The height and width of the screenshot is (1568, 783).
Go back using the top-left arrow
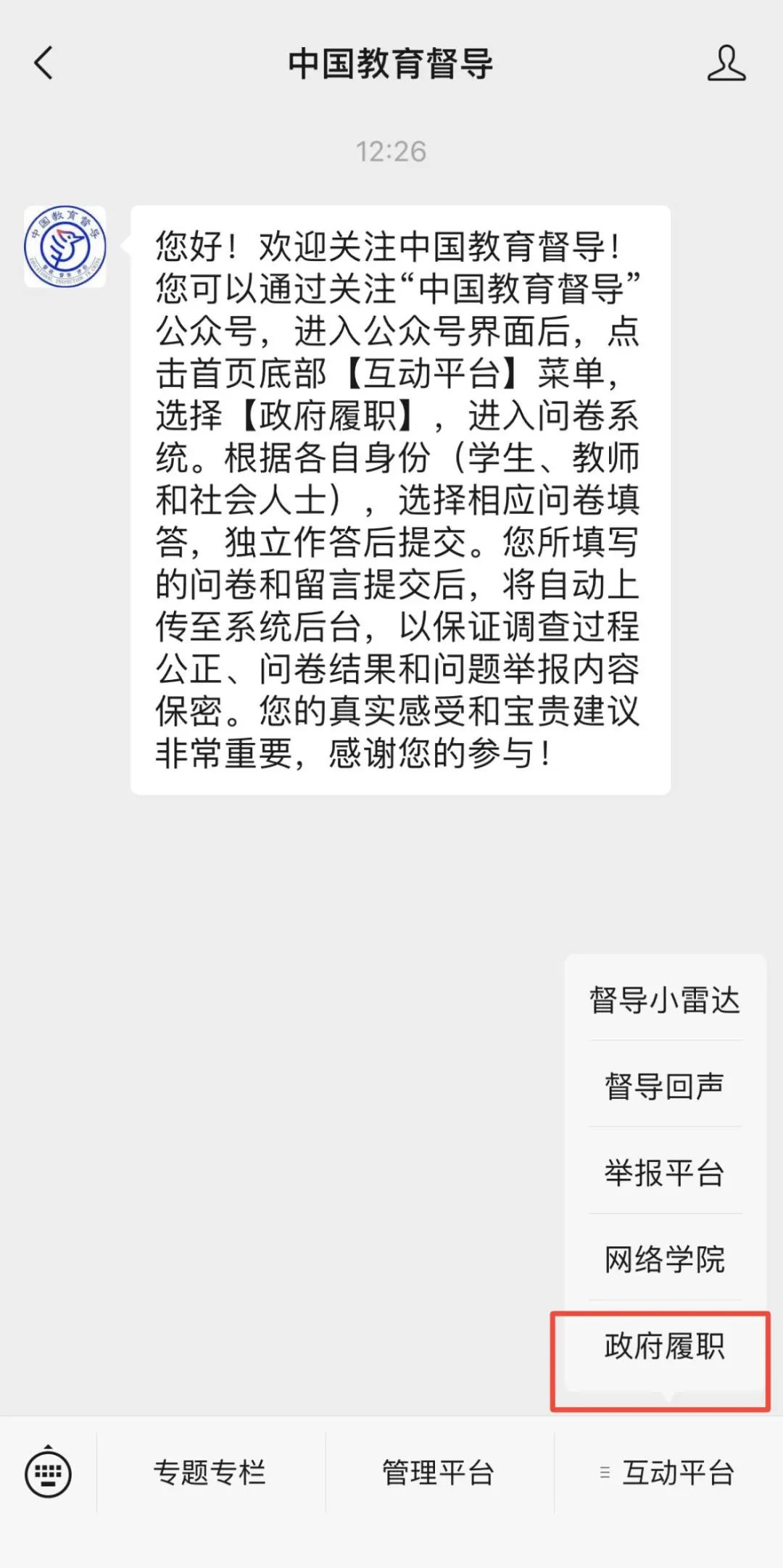[43, 63]
